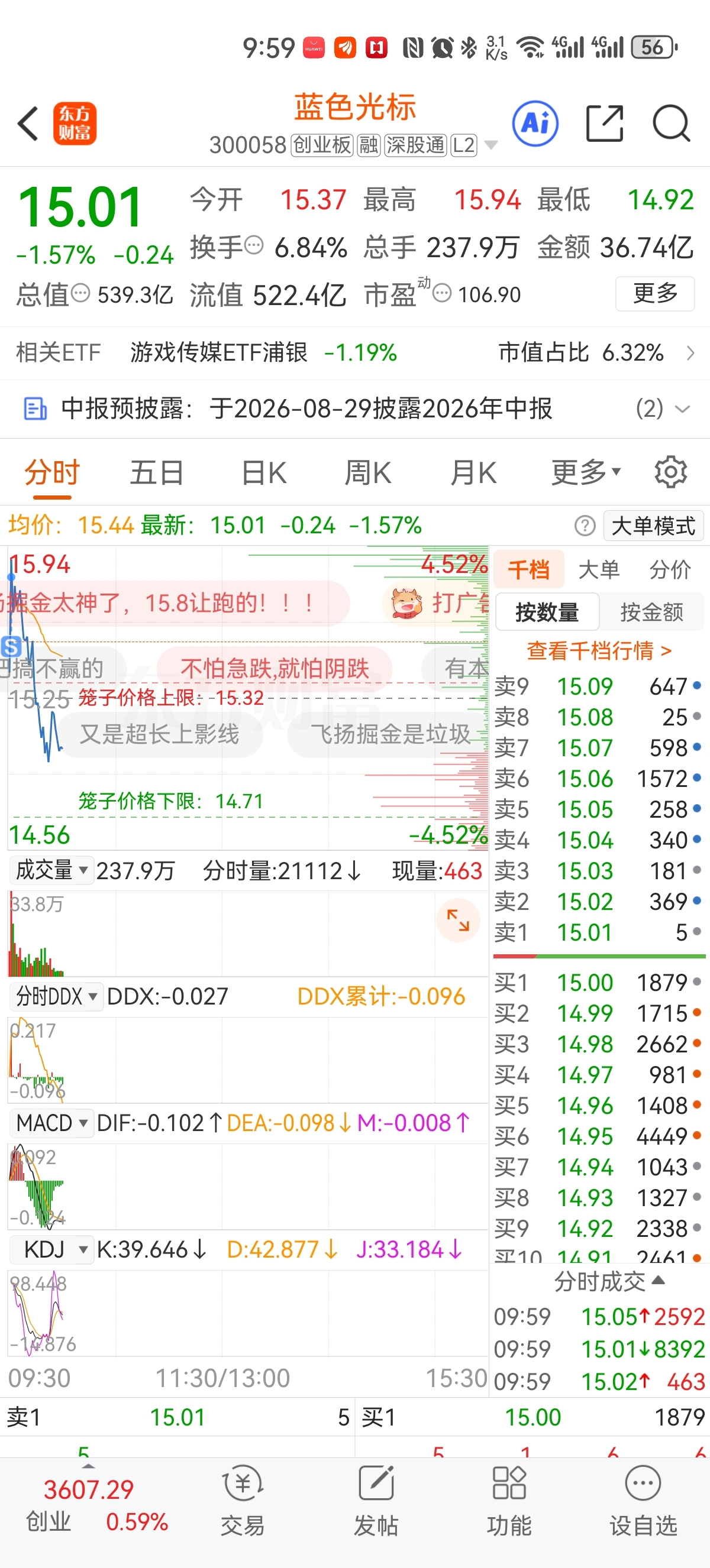This screenshot has width=710, height=1568.
Task: Open related ETF 游戏传媒ETF浦银 row
Action: [x=355, y=352]
